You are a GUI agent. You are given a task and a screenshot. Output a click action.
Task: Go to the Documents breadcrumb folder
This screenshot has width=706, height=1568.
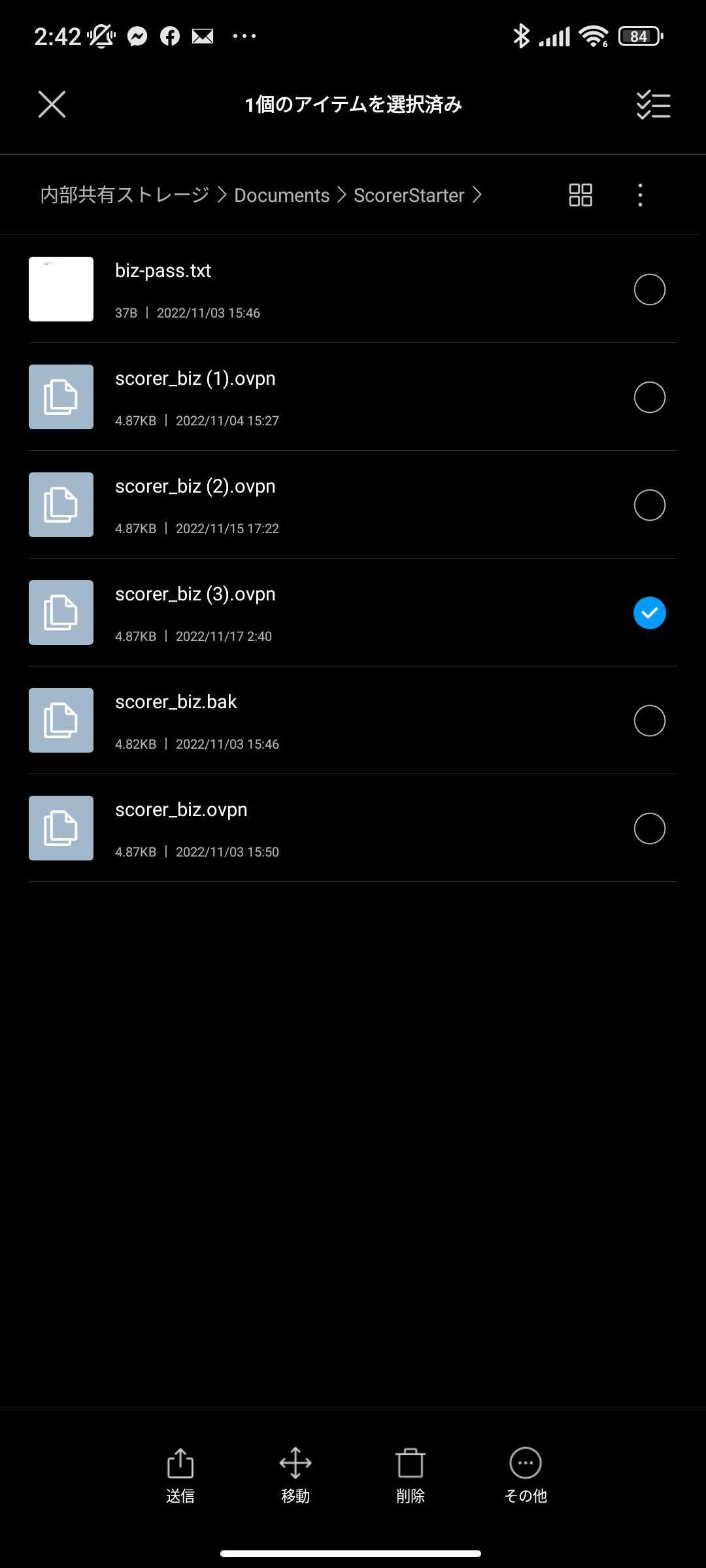click(x=282, y=195)
